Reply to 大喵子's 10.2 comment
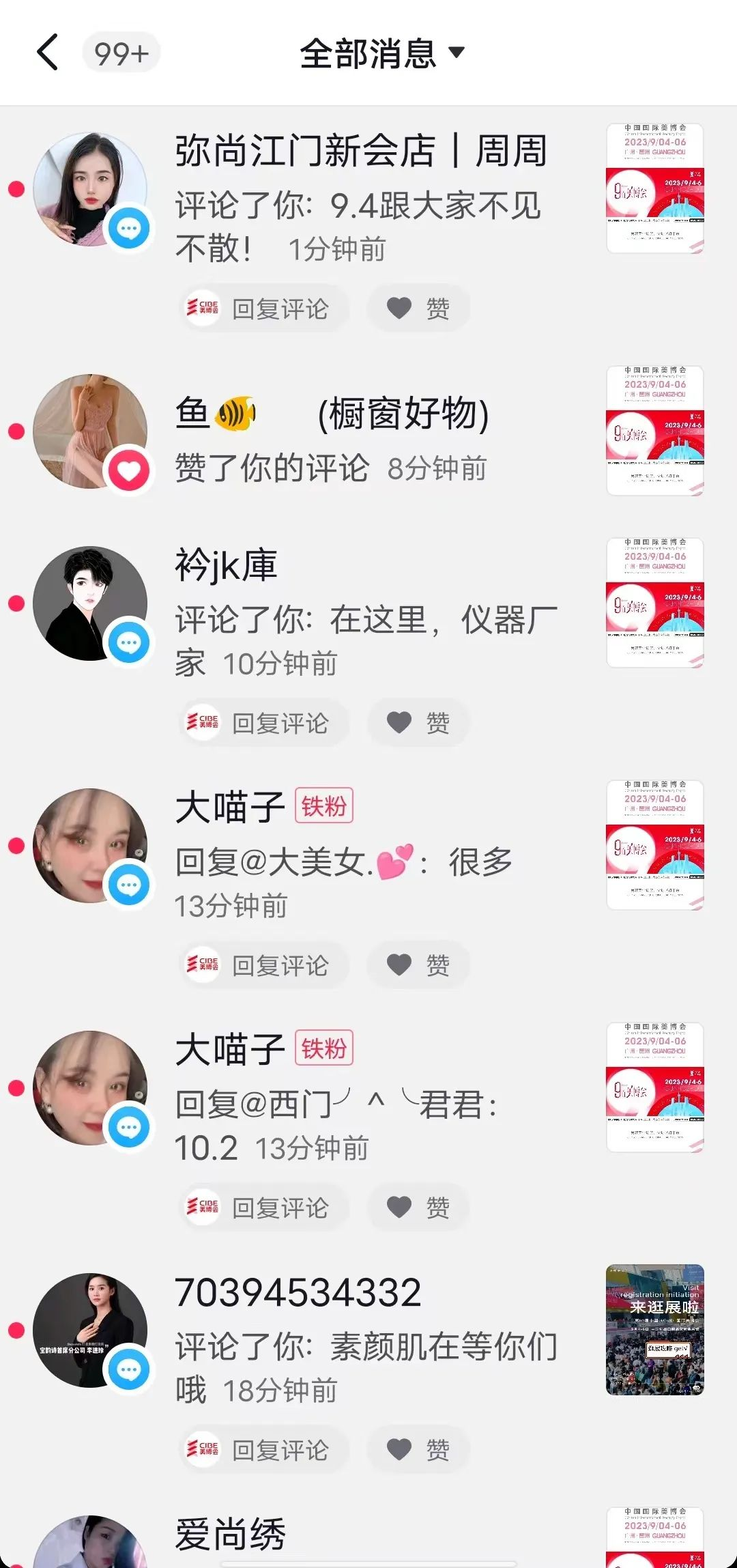This screenshot has width=737, height=1568. tap(265, 1208)
